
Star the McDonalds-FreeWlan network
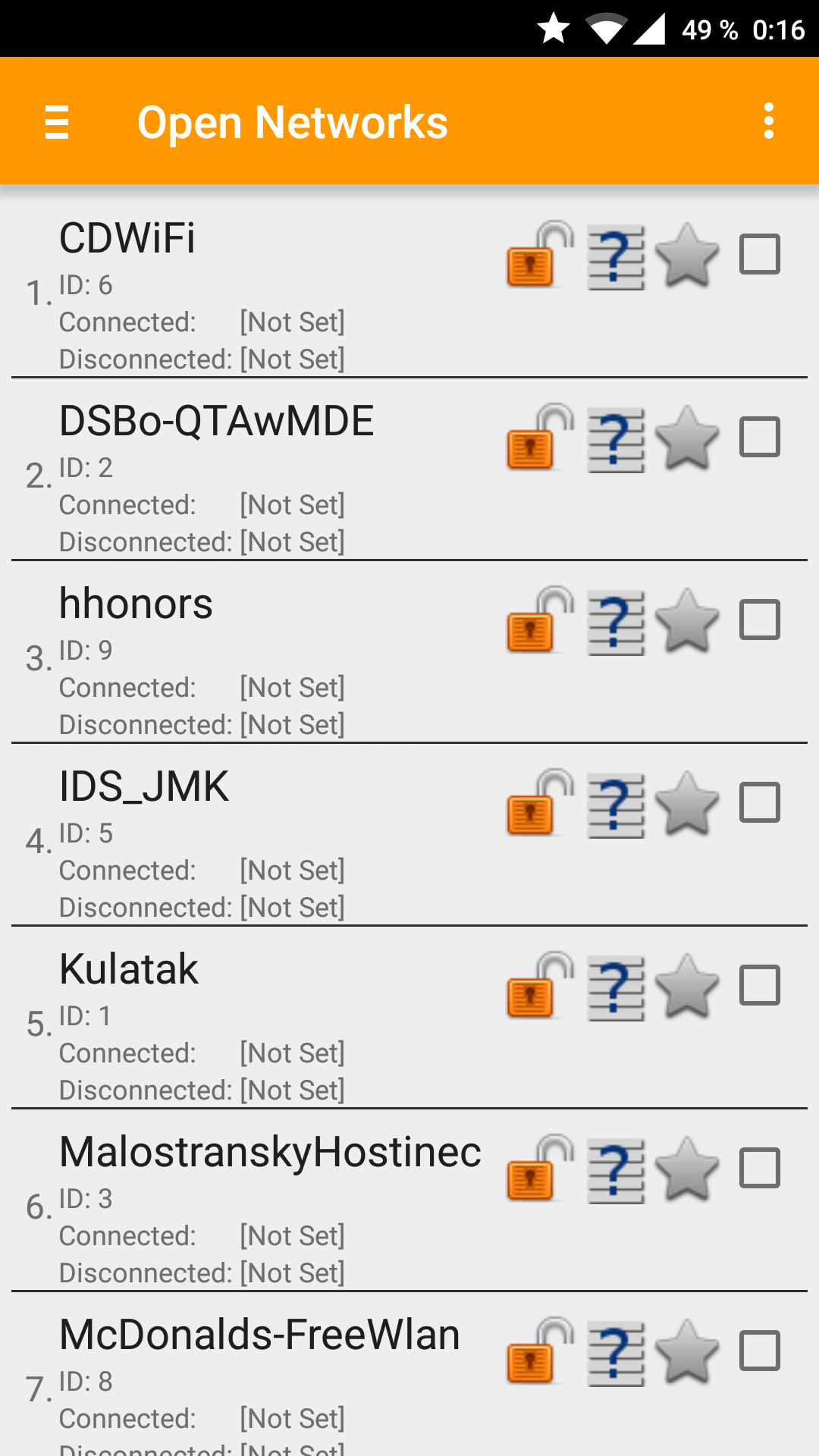[x=687, y=1352]
